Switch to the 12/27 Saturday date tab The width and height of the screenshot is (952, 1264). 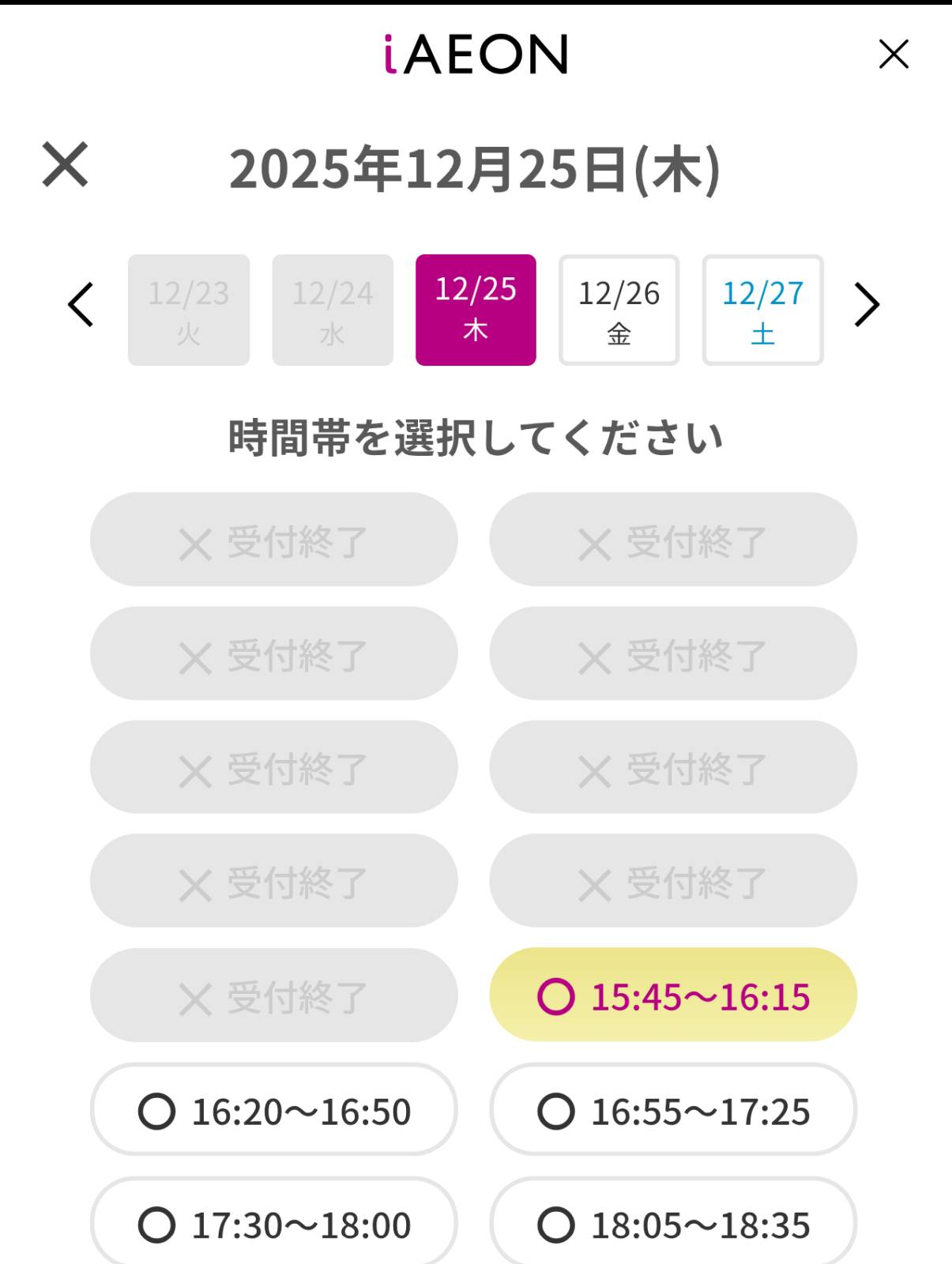(x=762, y=309)
